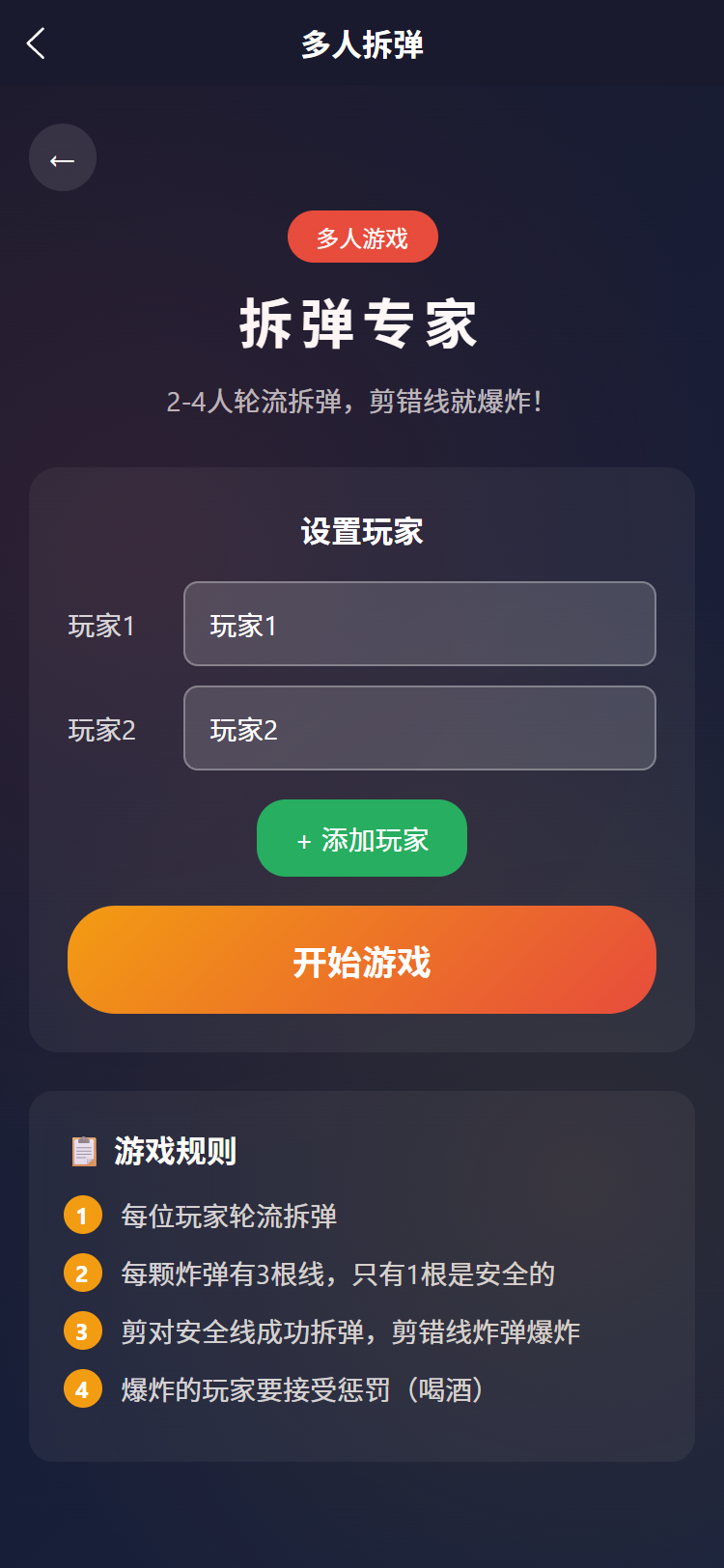Click the 多人拆弹 title text
Image resolution: width=724 pixels, height=1568 pixels.
362,44
